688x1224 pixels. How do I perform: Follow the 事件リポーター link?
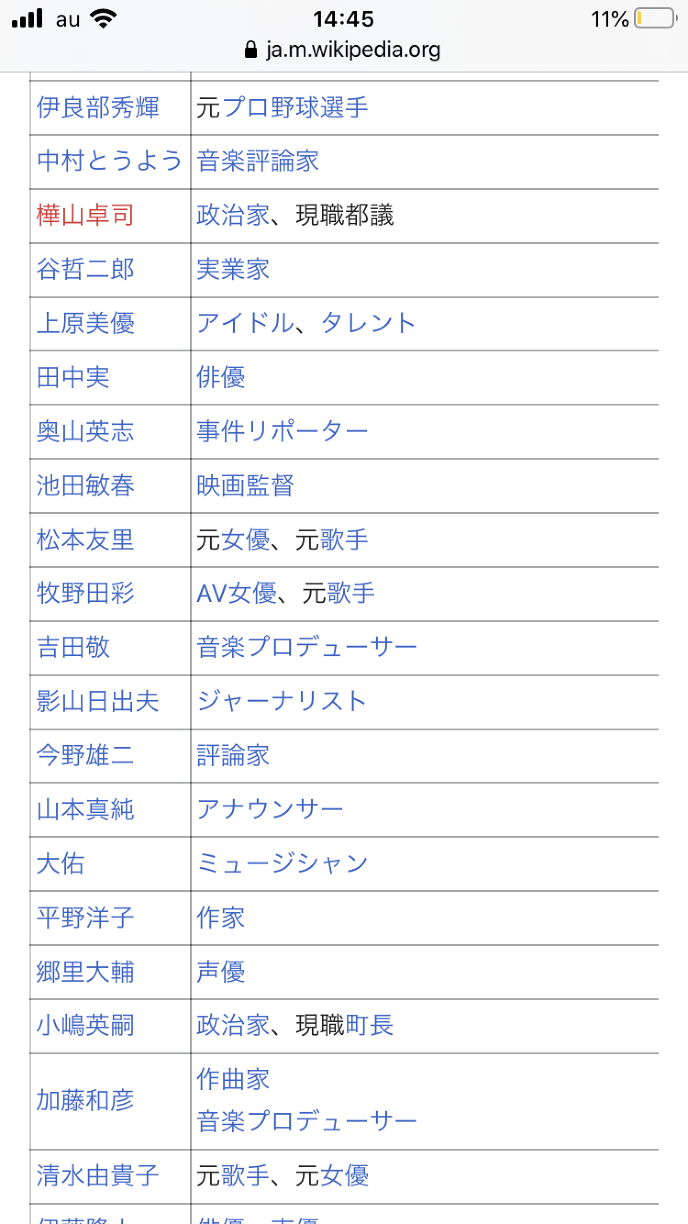click(x=282, y=431)
